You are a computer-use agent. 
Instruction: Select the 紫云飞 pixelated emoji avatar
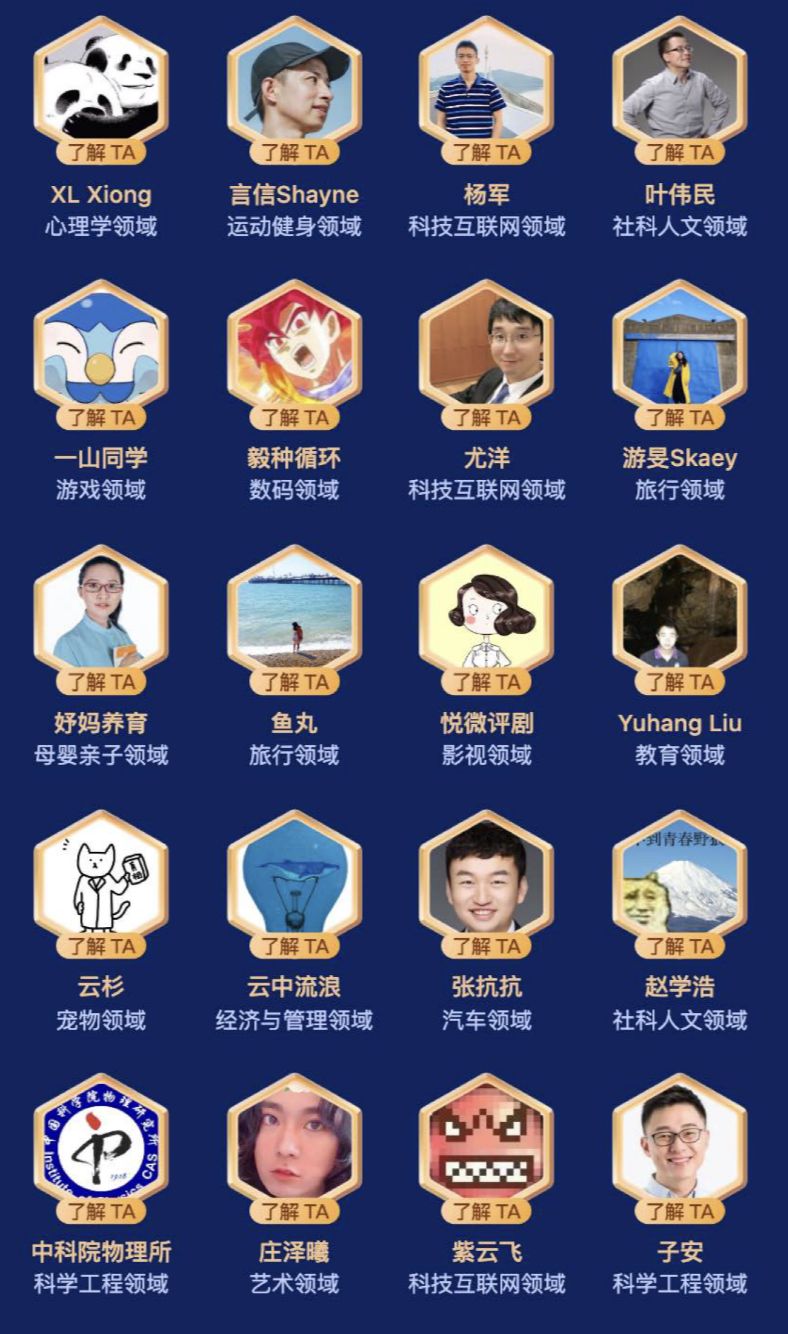(487, 1145)
